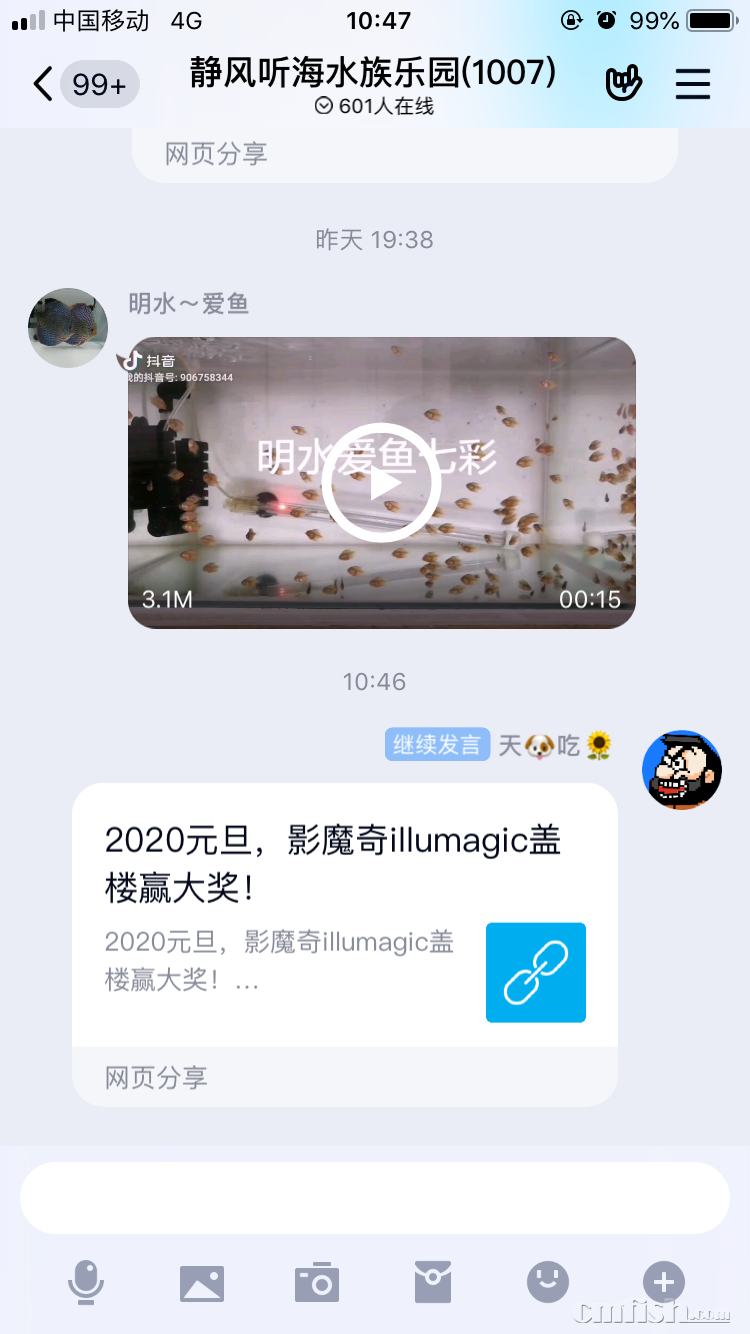Open the photo gallery picker icon
This screenshot has height=1334, width=750.
tap(201, 1281)
